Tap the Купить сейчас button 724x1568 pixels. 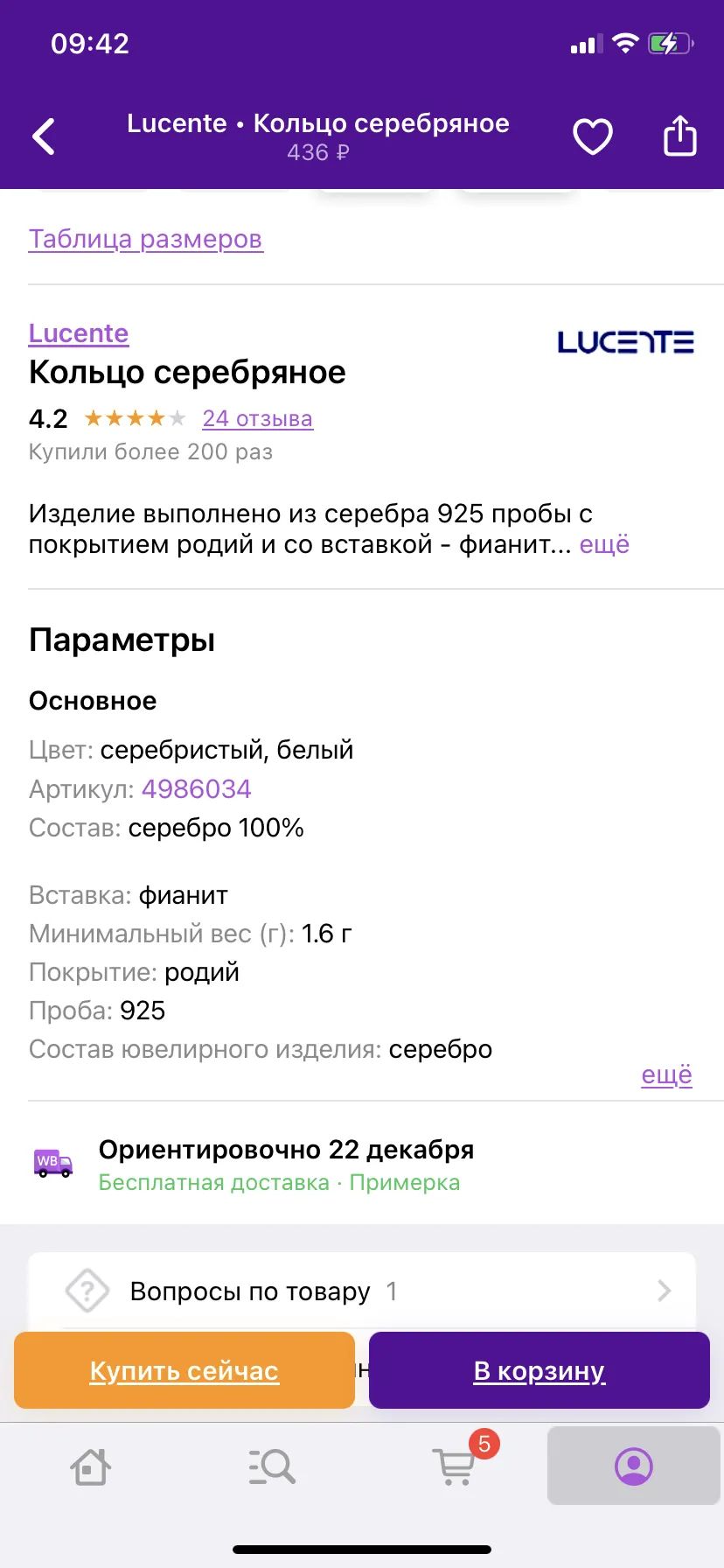click(x=184, y=1370)
